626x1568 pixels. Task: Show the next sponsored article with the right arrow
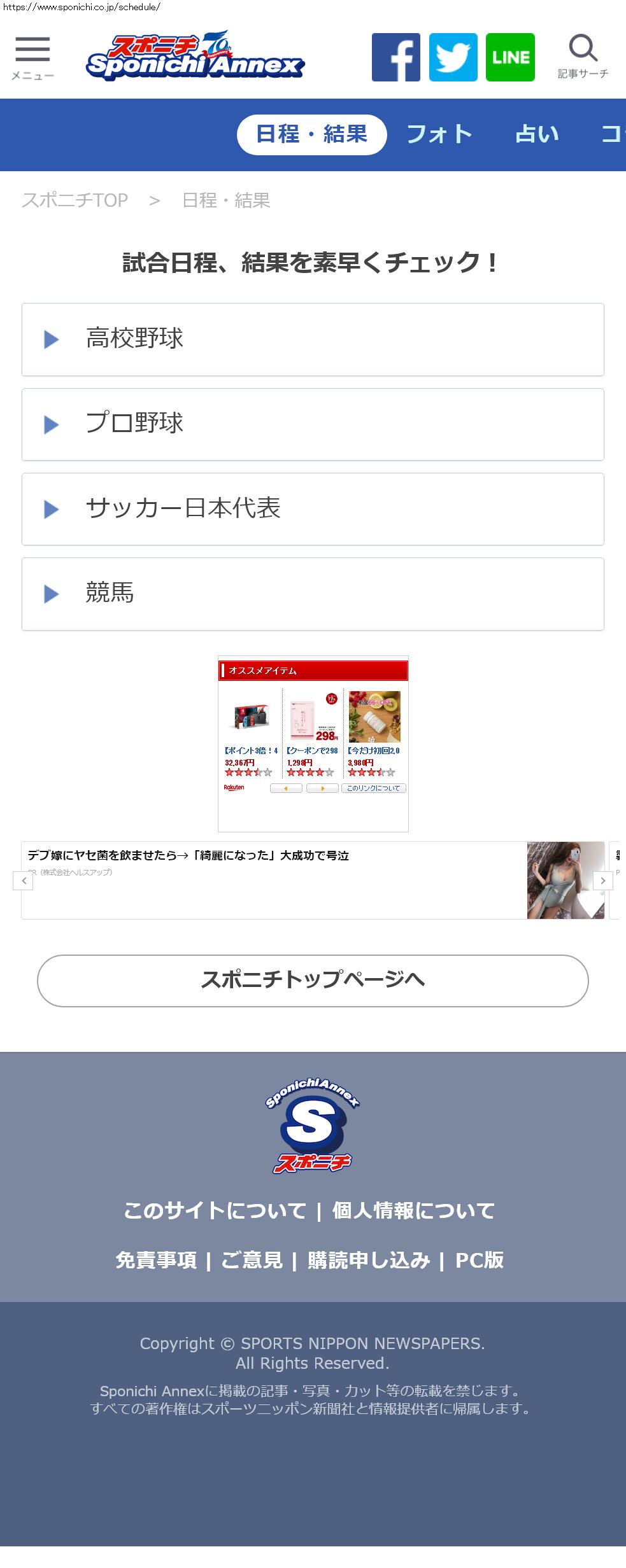(x=602, y=881)
